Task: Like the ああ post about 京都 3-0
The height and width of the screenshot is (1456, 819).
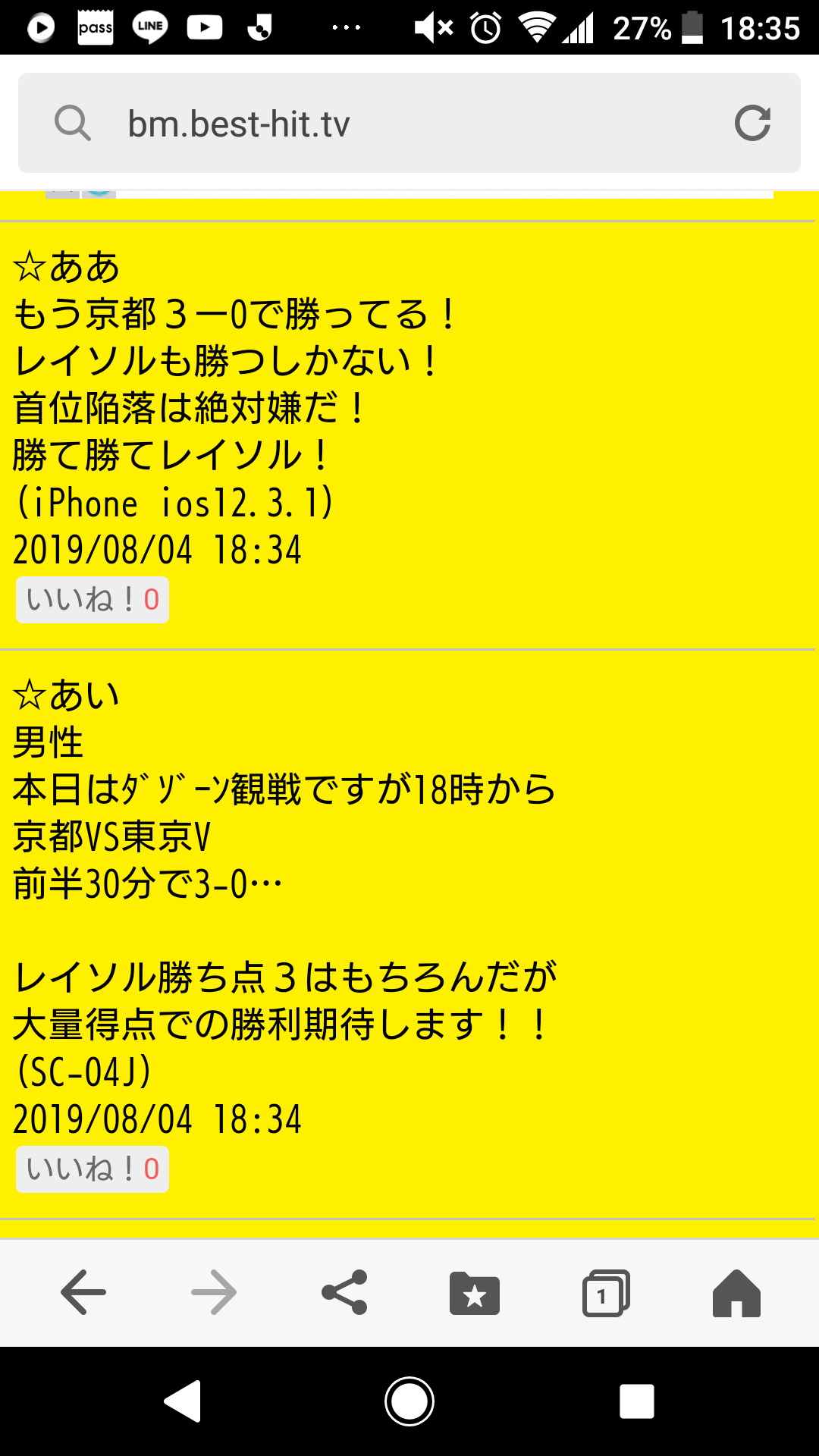Action: point(93,601)
